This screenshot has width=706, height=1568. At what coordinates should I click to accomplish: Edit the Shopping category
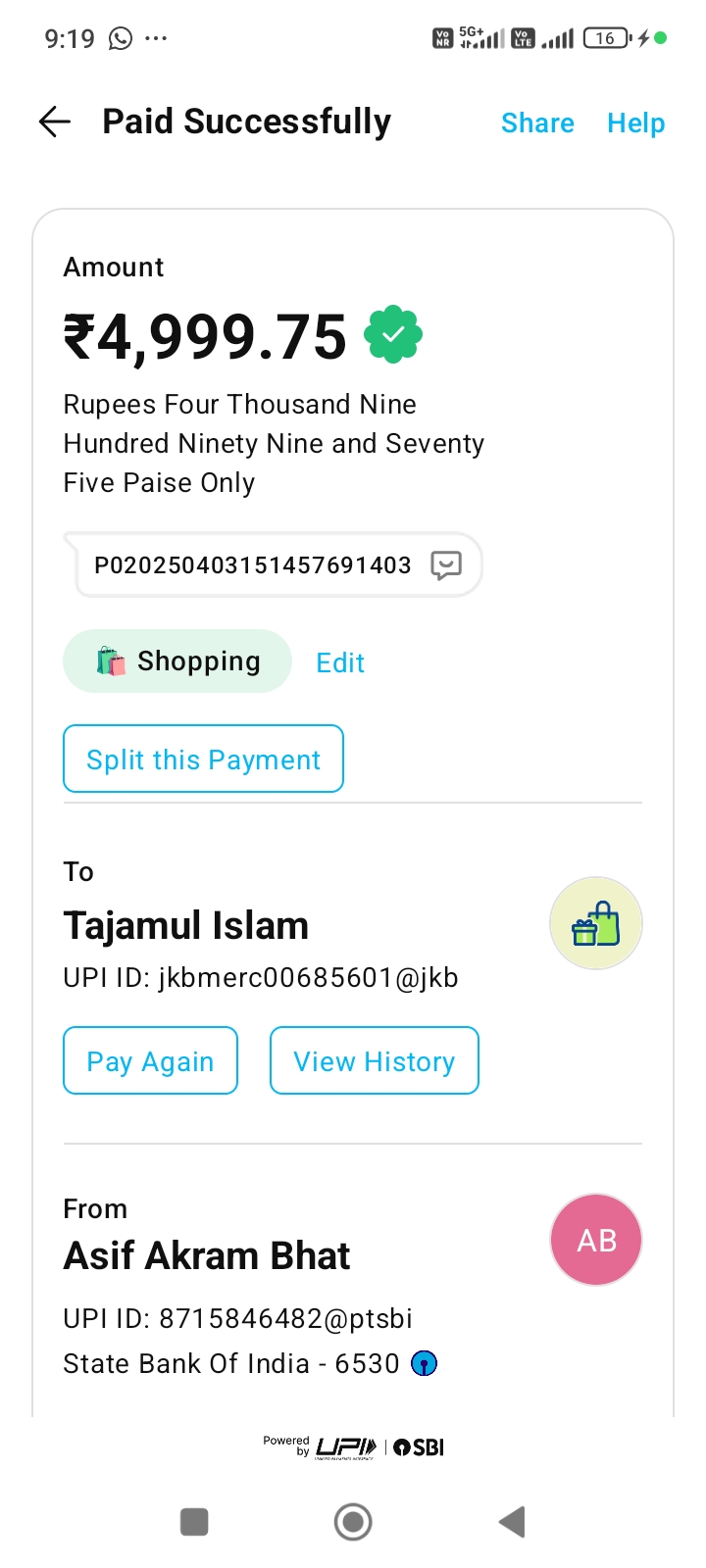340,663
